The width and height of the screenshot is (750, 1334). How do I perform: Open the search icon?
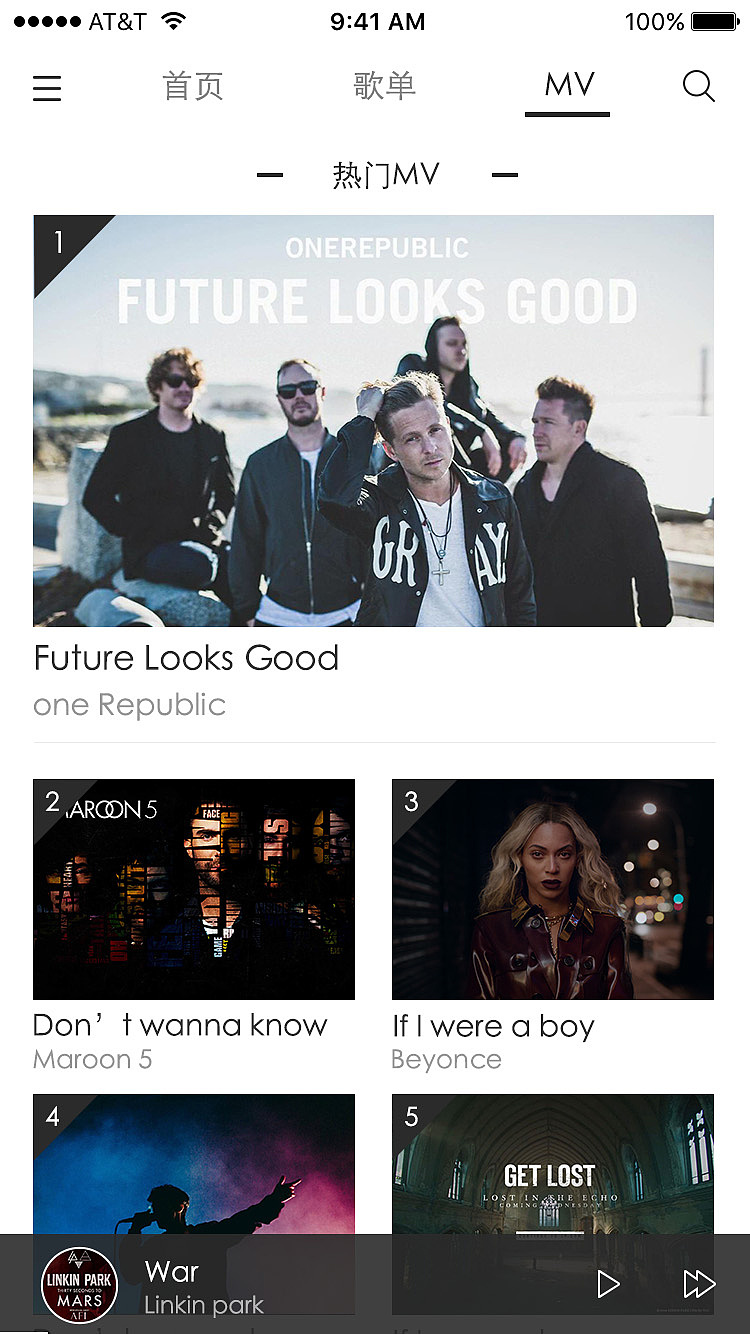[698, 87]
